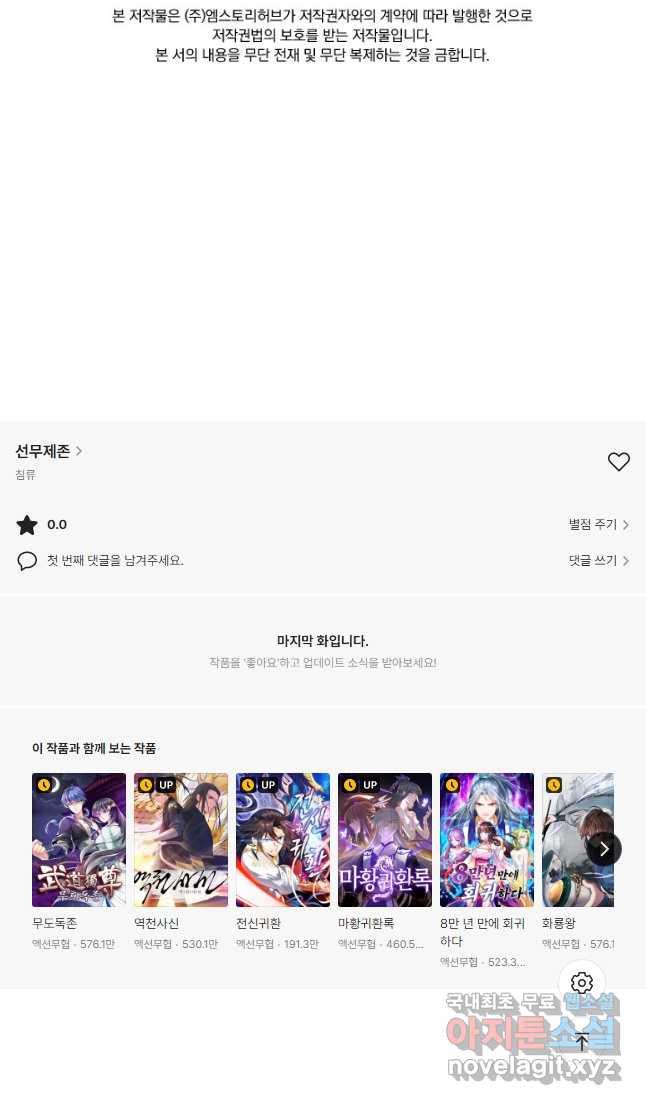Open the 역천사신 recommended title
This screenshot has height=1105, width=646.
181,840
